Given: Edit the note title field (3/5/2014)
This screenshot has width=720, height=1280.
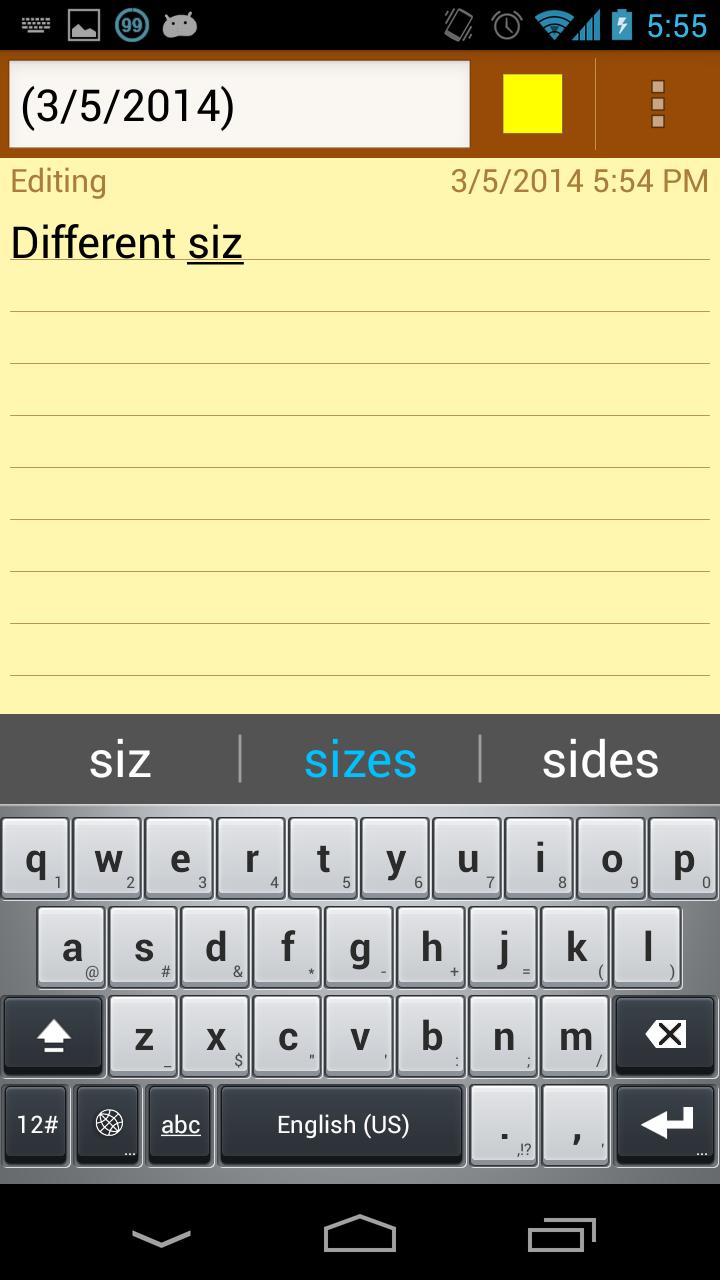Looking at the screenshot, I should click(239, 105).
